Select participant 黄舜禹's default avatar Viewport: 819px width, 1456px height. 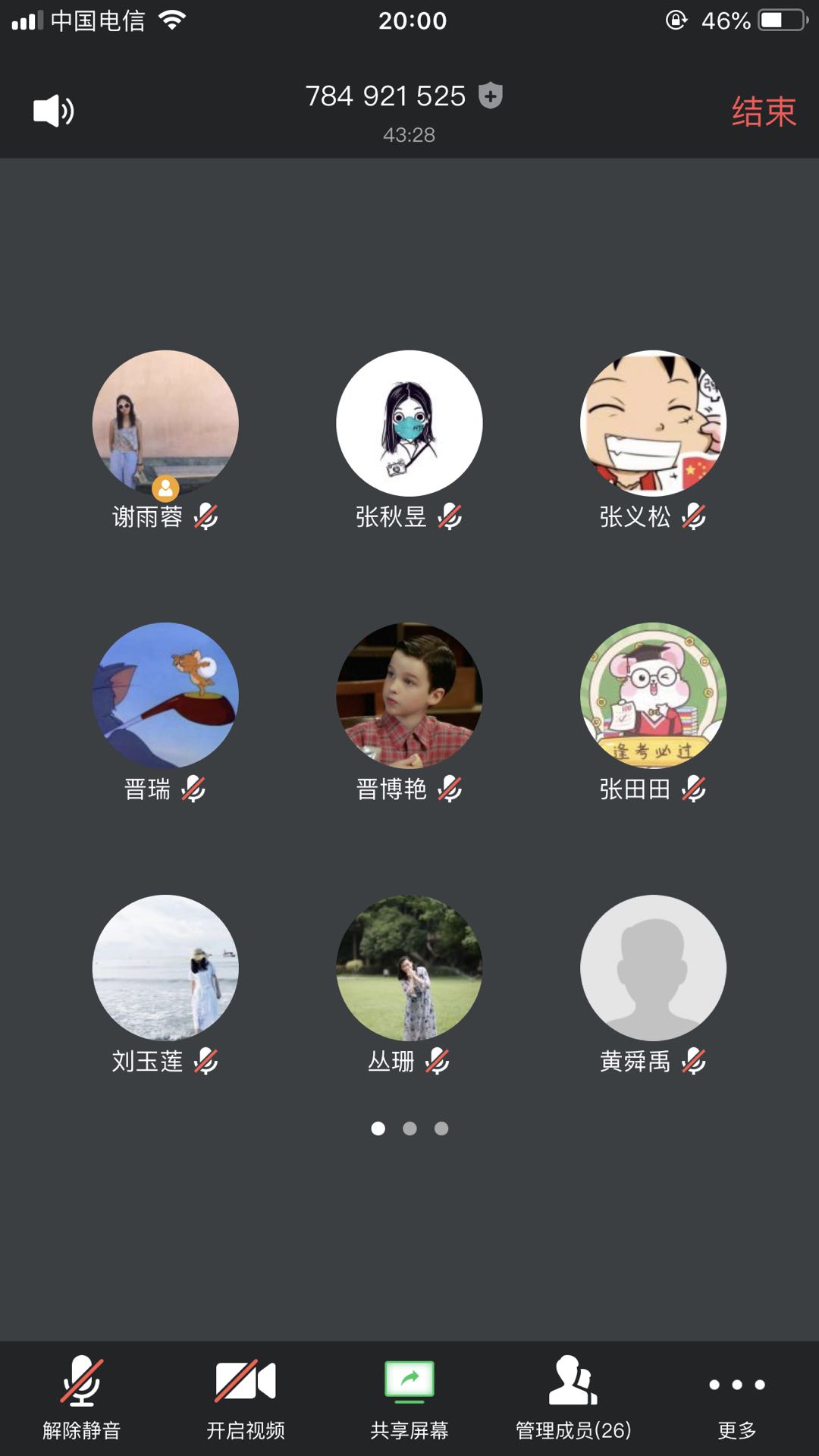[x=653, y=968]
